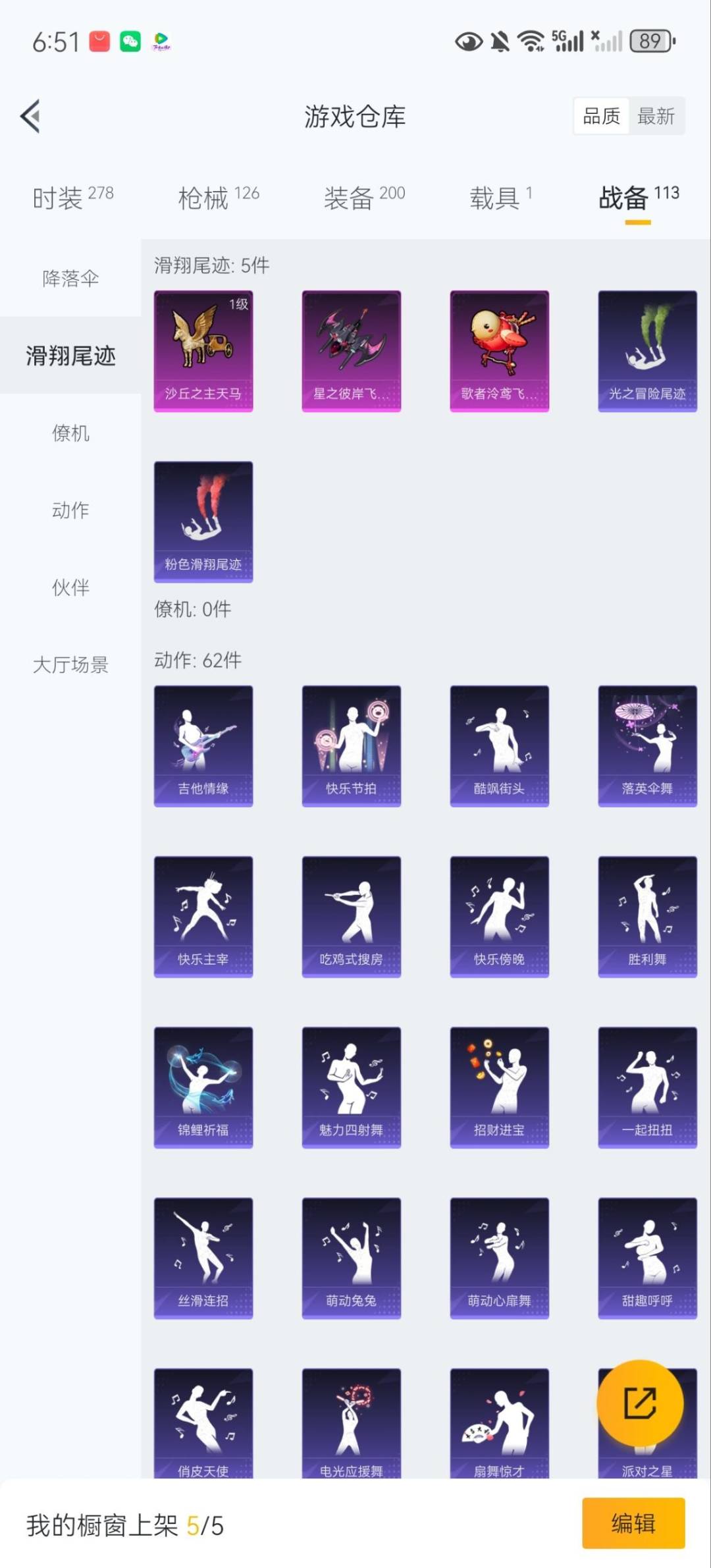This screenshot has width=711, height=1568.
Task: View the 光之冒险尾迹 item
Action: click(647, 350)
